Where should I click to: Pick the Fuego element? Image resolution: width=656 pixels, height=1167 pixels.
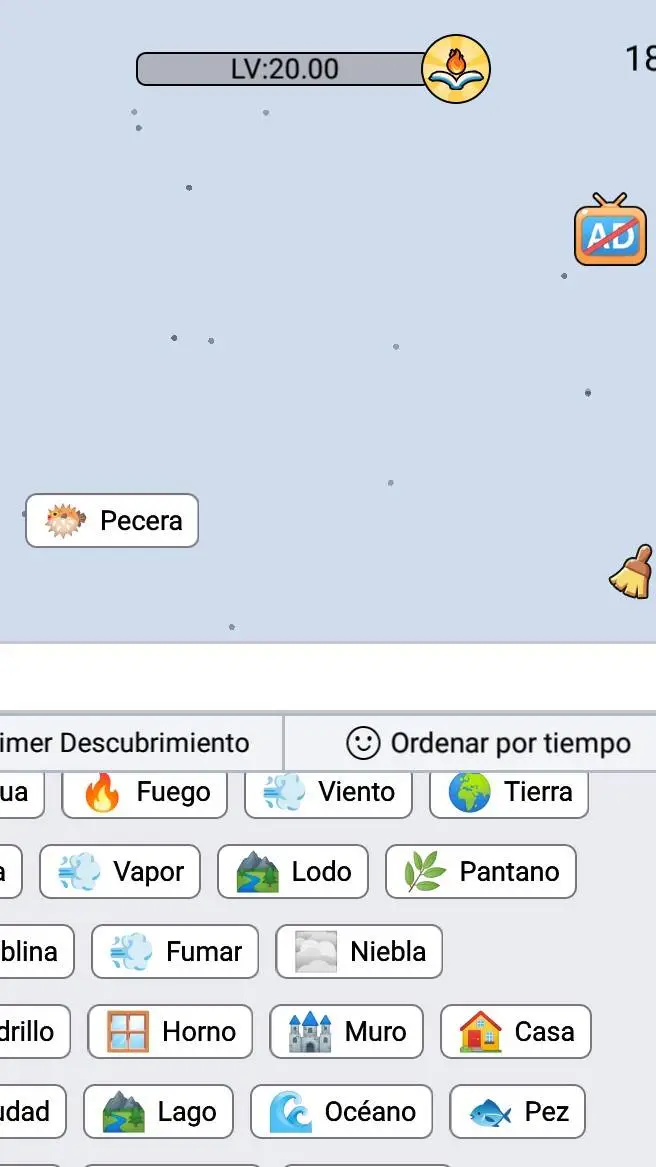click(145, 792)
